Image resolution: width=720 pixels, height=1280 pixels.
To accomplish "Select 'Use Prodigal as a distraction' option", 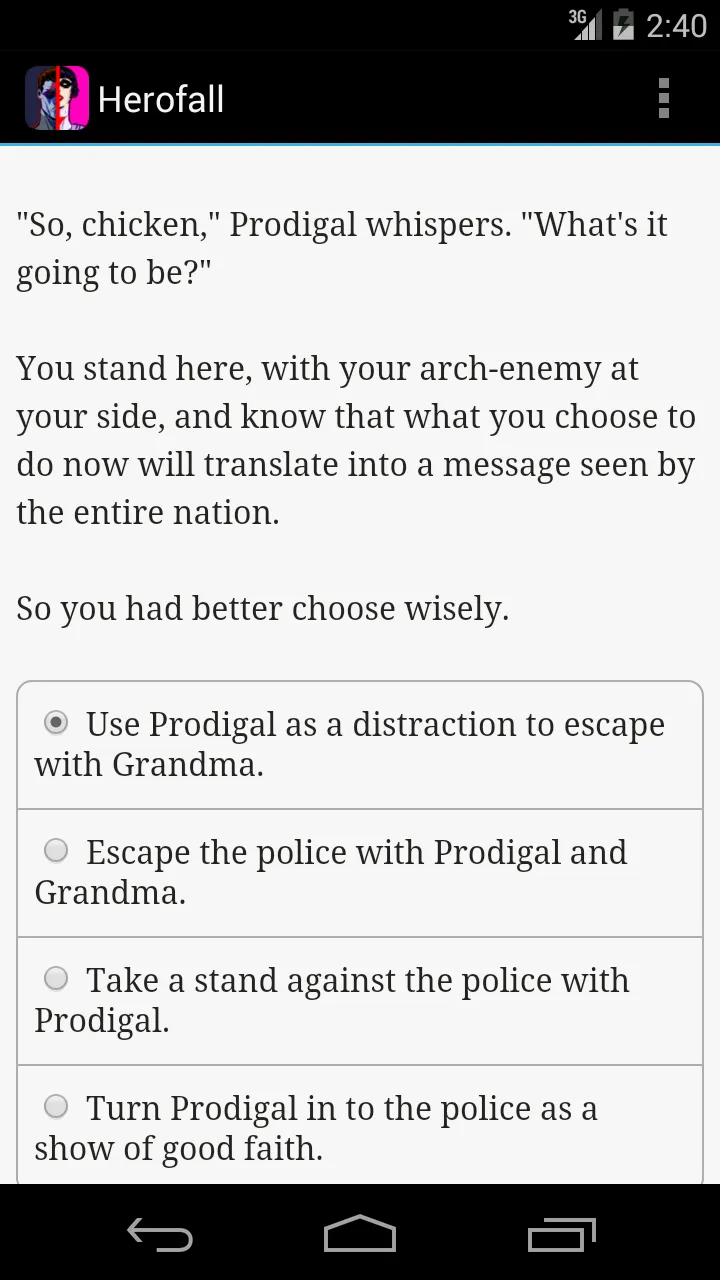I will [x=360, y=745].
